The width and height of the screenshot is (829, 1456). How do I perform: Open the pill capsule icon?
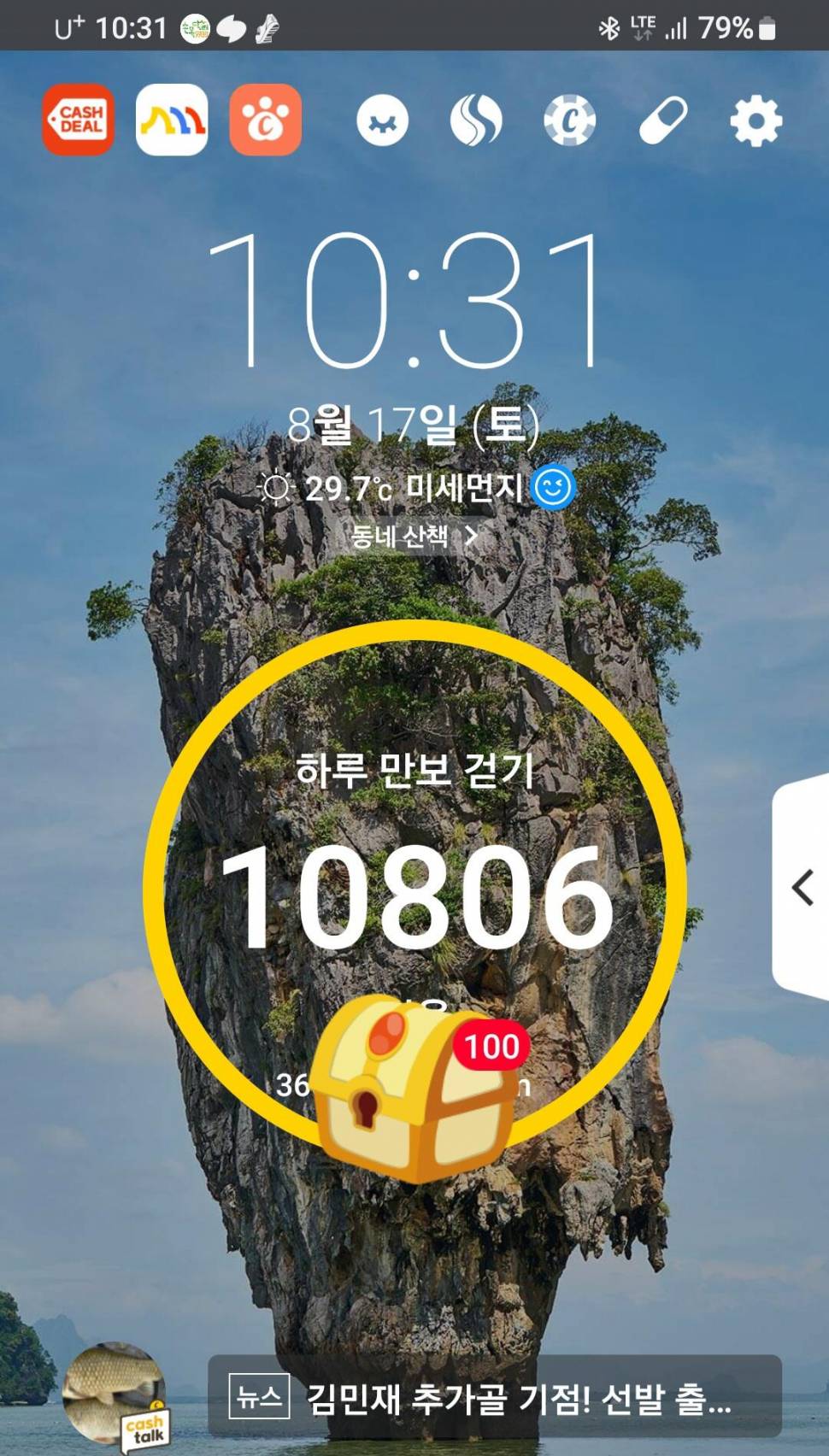pos(663,120)
